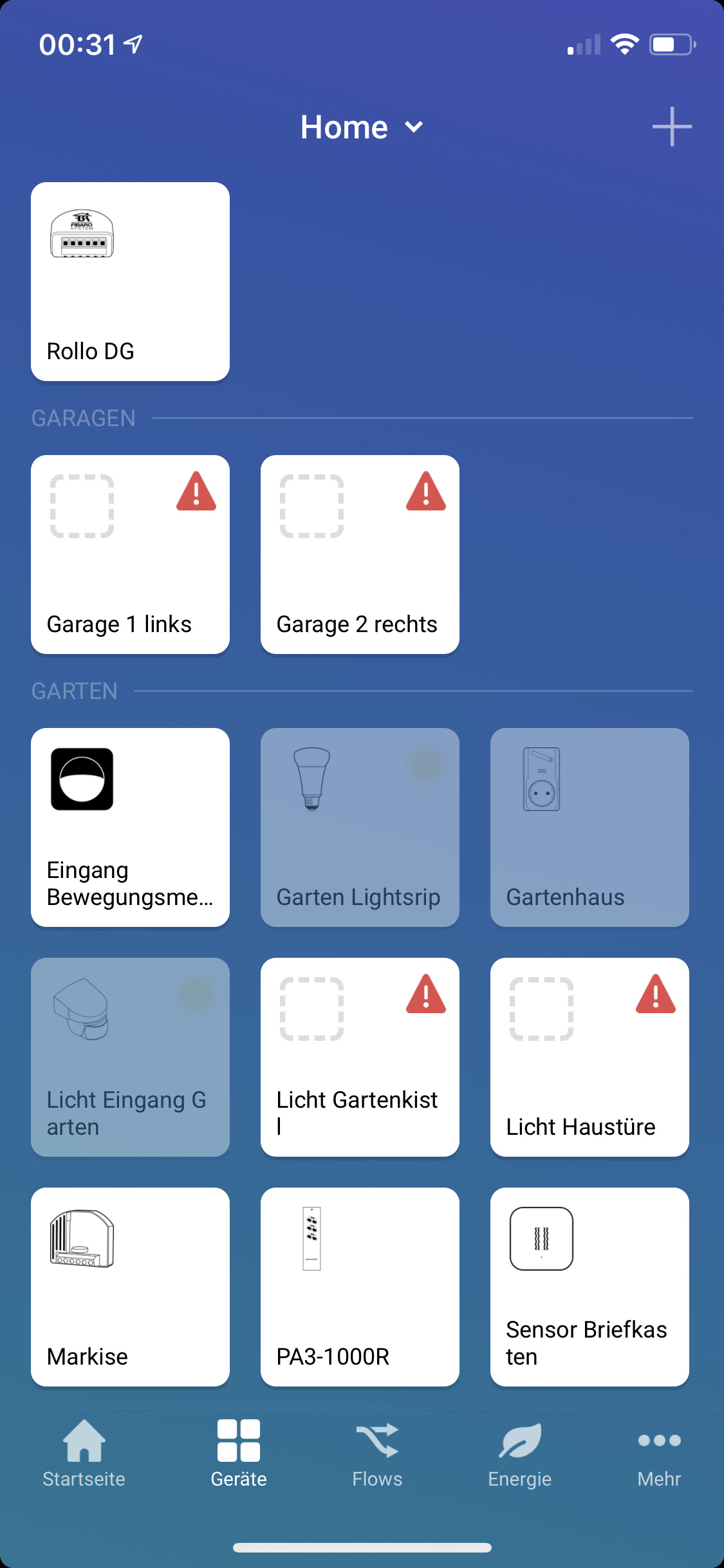Open the Eingang Bewegungsmelder tile
Image resolution: width=724 pixels, height=1568 pixels.
point(130,827)
